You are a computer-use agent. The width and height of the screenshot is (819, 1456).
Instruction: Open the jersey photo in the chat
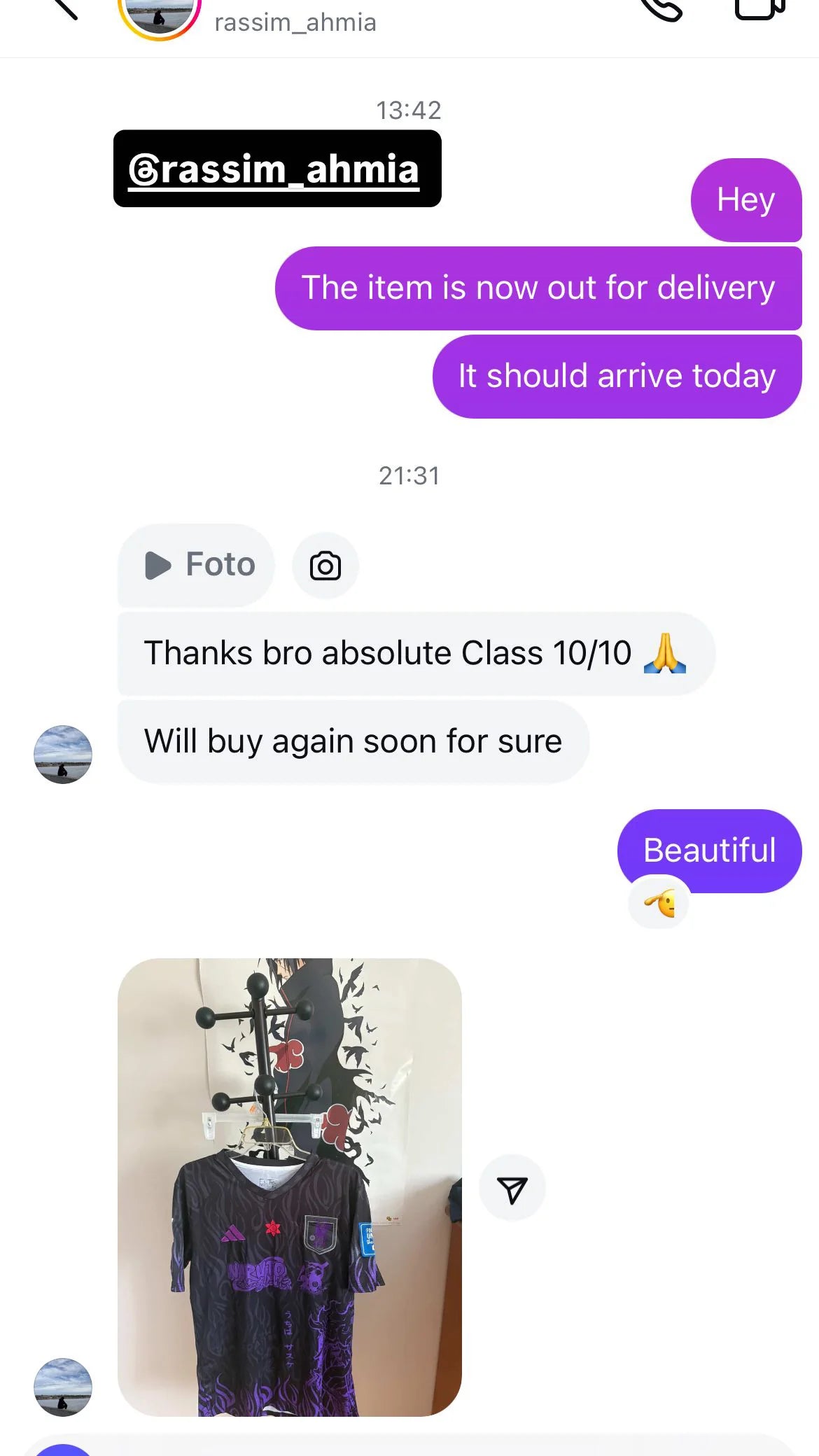point(289,1186)
